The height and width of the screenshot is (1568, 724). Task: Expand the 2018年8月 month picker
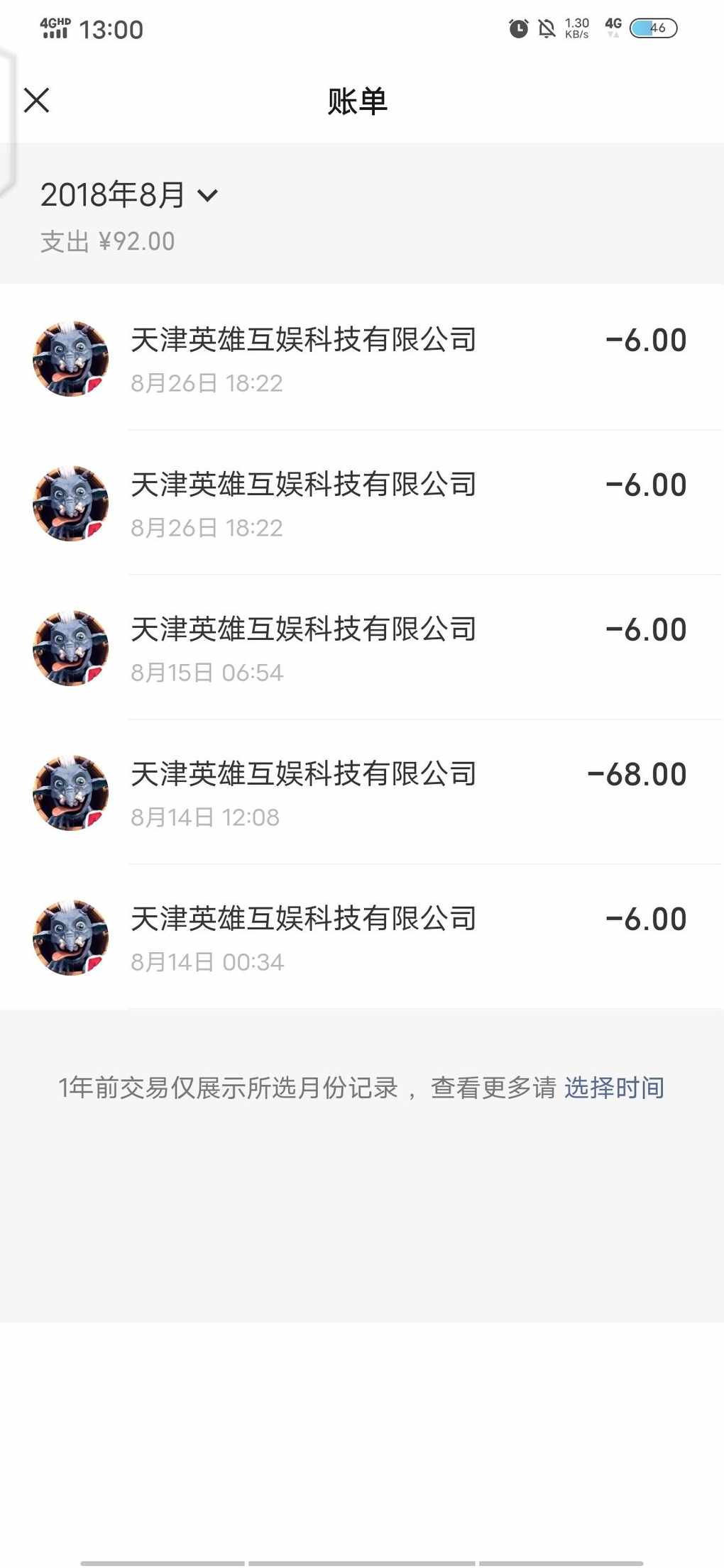(x=129, y=195)
